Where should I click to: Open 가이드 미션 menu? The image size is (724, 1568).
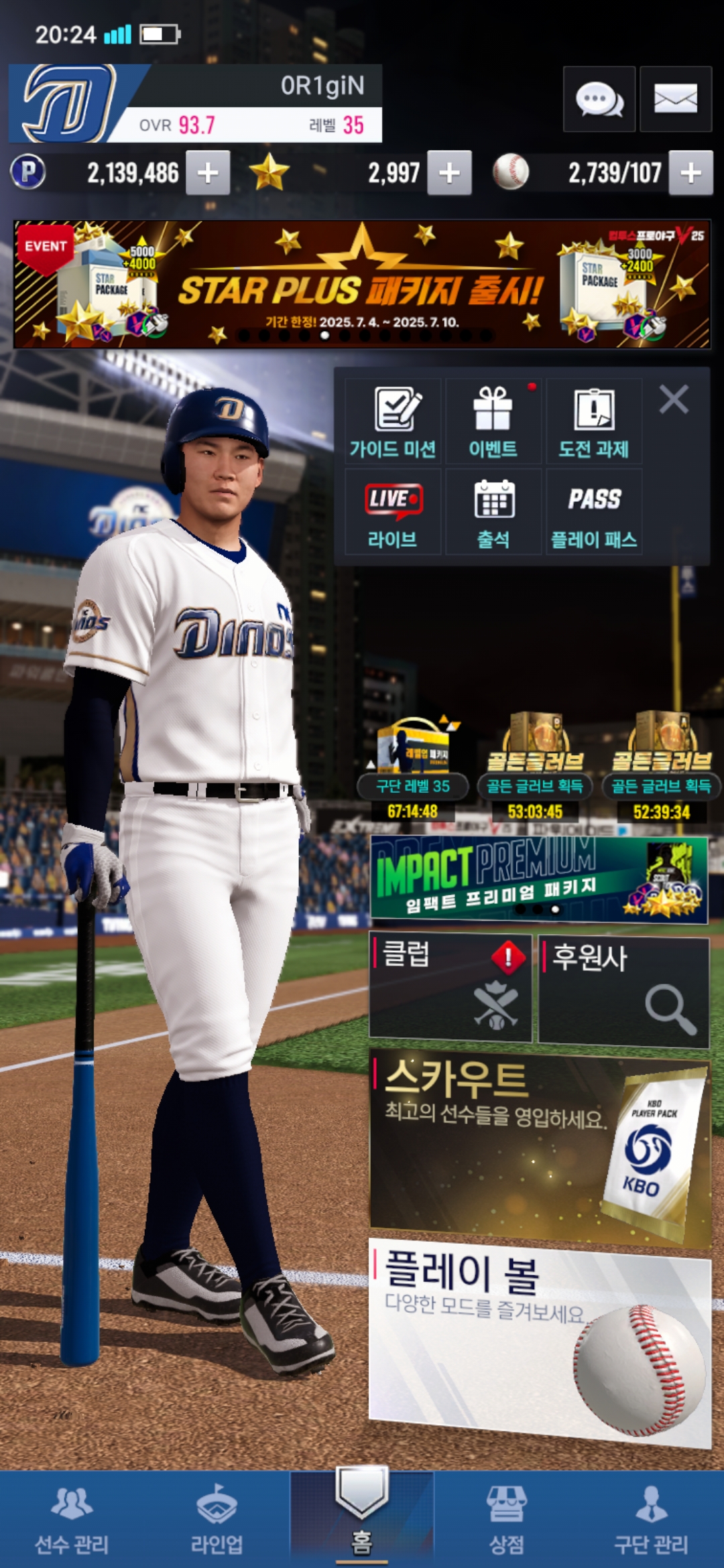[393, 422]
